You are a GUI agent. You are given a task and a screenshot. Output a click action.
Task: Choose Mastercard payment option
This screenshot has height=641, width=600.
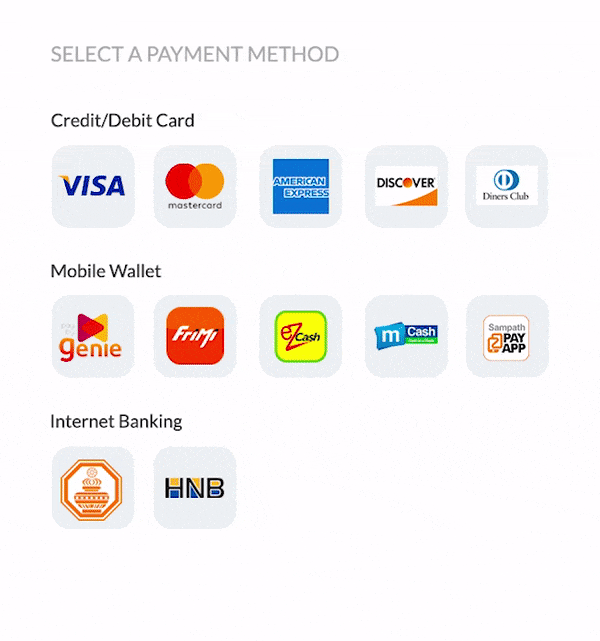(195, 186)
